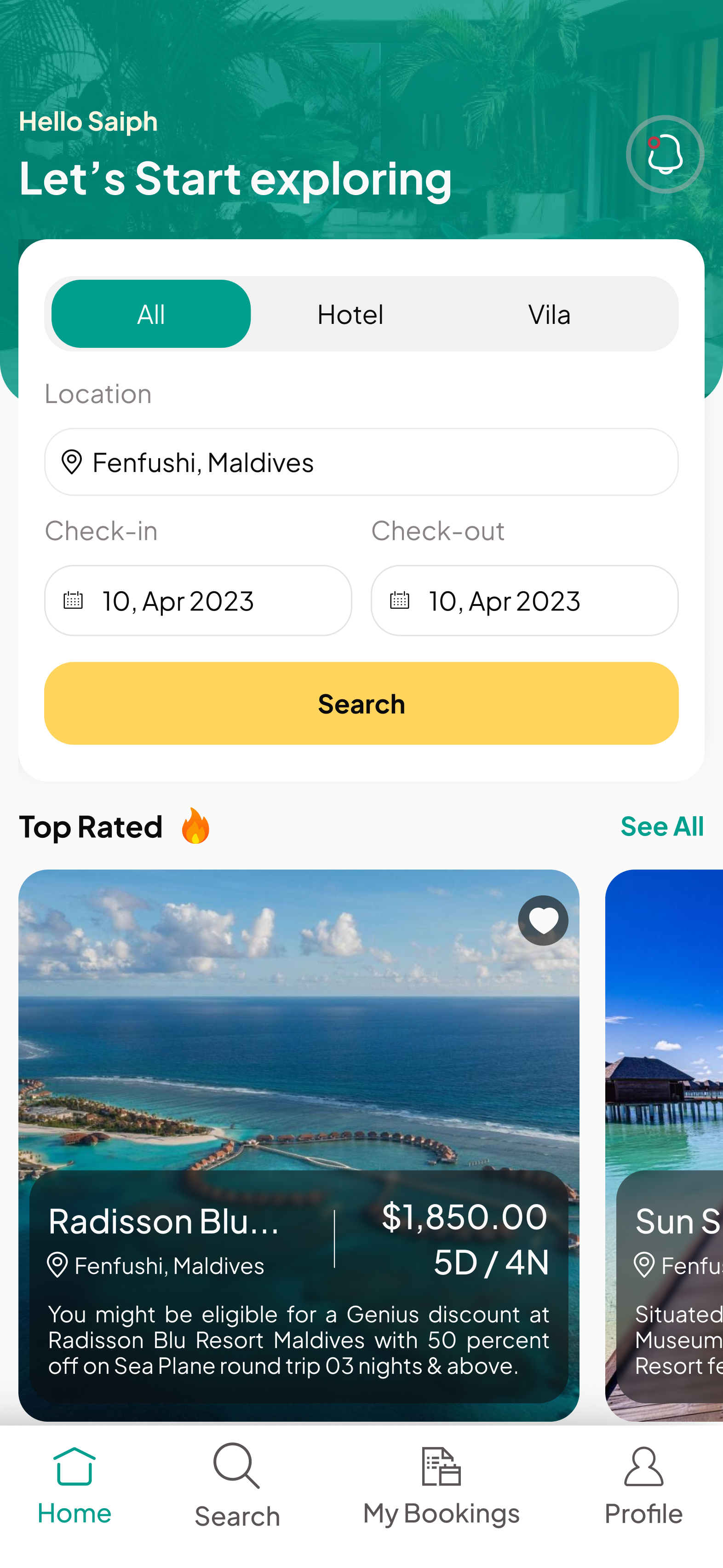Switch to the Hotel filter
Image resolution: width=723 pixels, height=1568 pixels.
coord(350,314)
